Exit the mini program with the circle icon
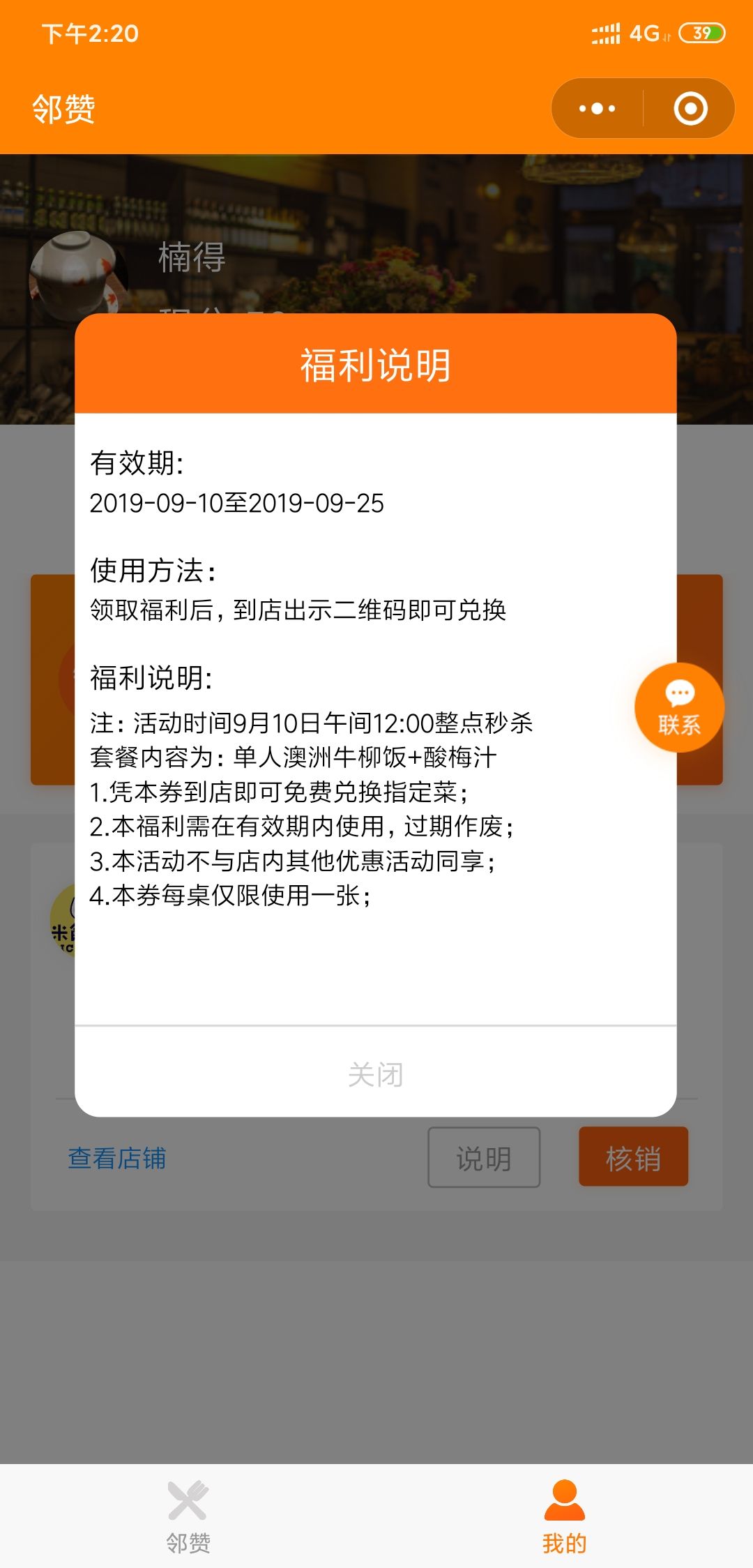 [x=690, y=109]
